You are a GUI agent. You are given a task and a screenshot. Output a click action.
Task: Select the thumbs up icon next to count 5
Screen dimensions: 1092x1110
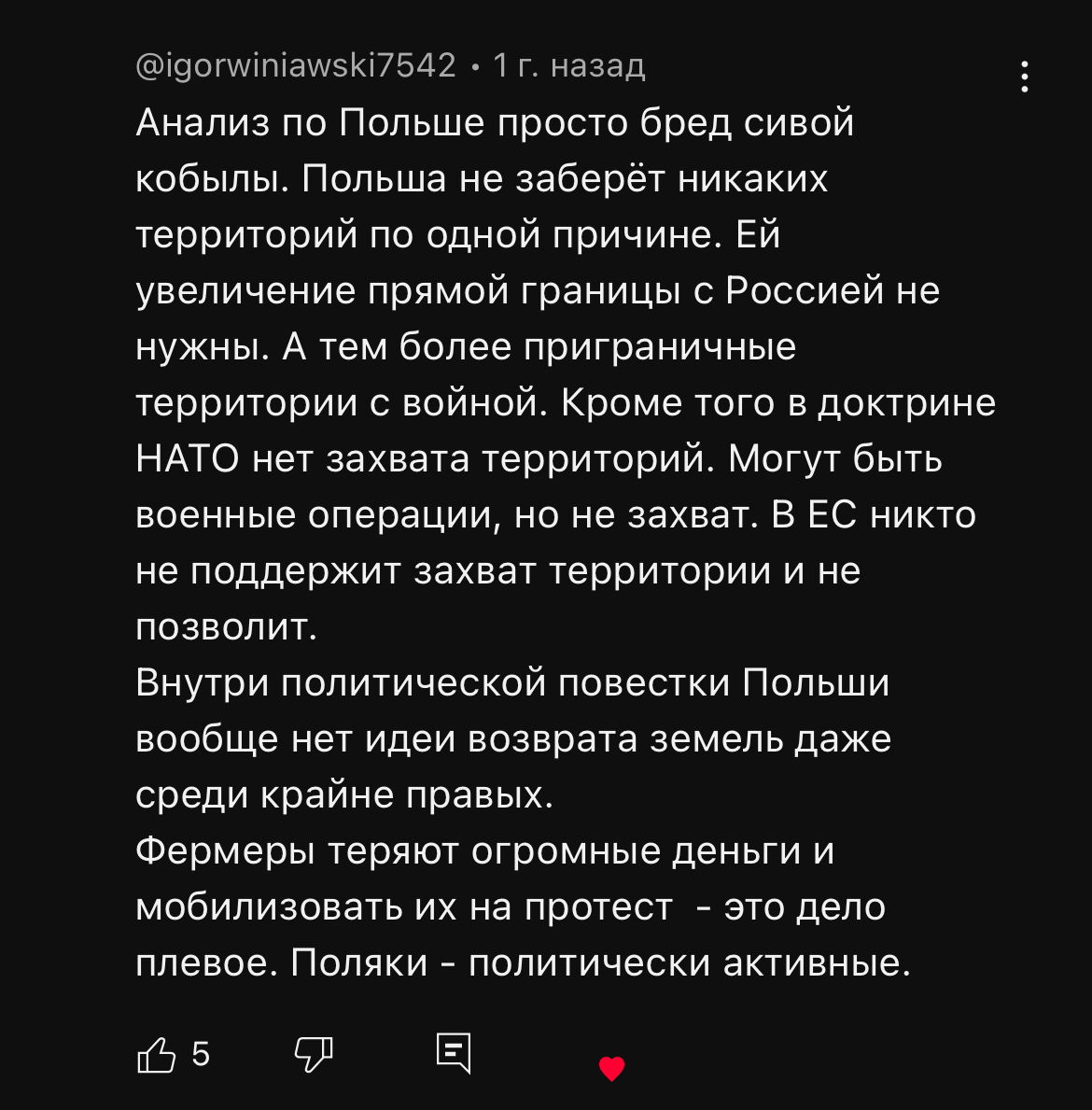point(158,1056)
